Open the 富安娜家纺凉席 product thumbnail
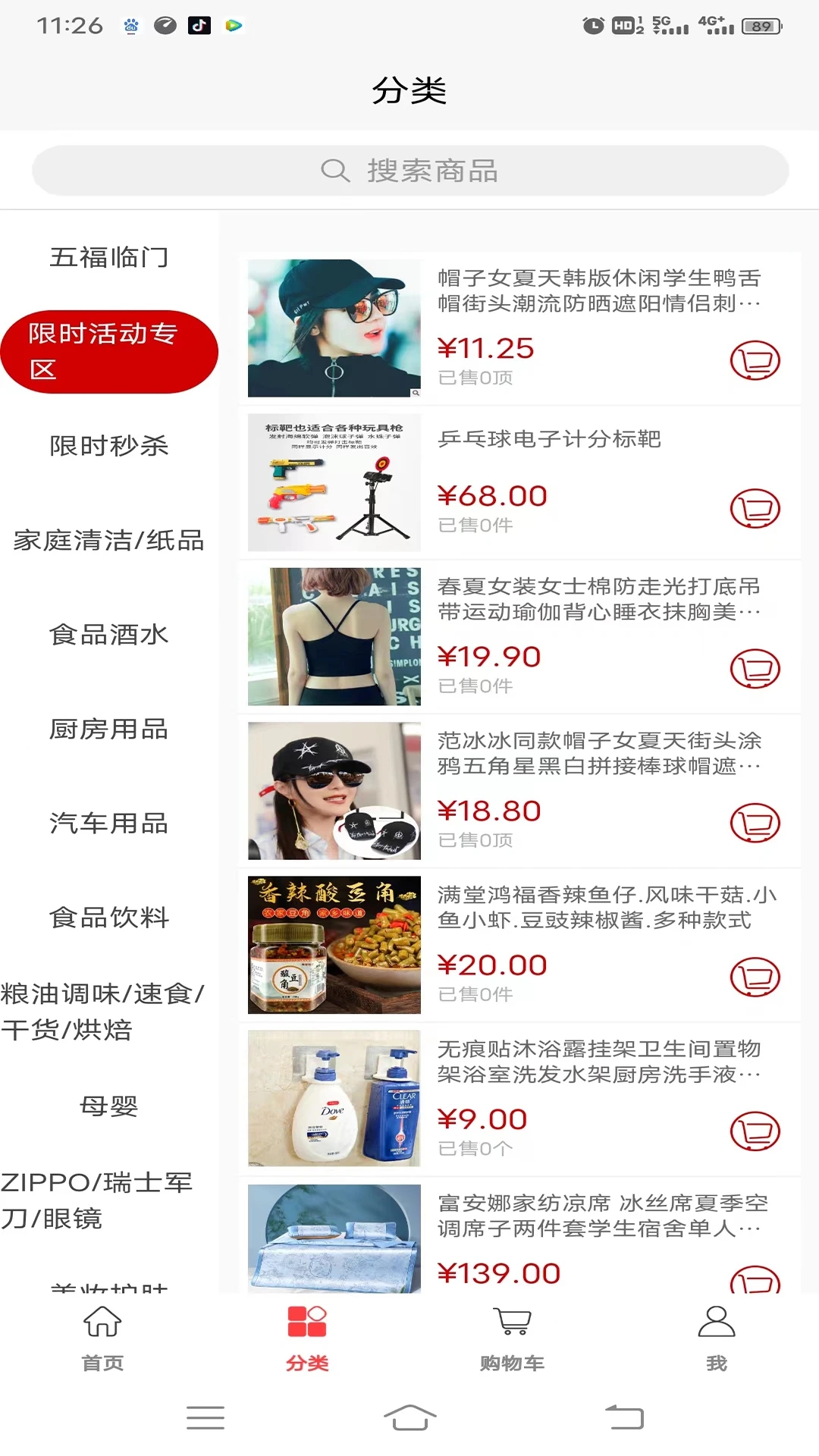The width and height of the screenshot is (819, 1456). [x=334, y=1241]
